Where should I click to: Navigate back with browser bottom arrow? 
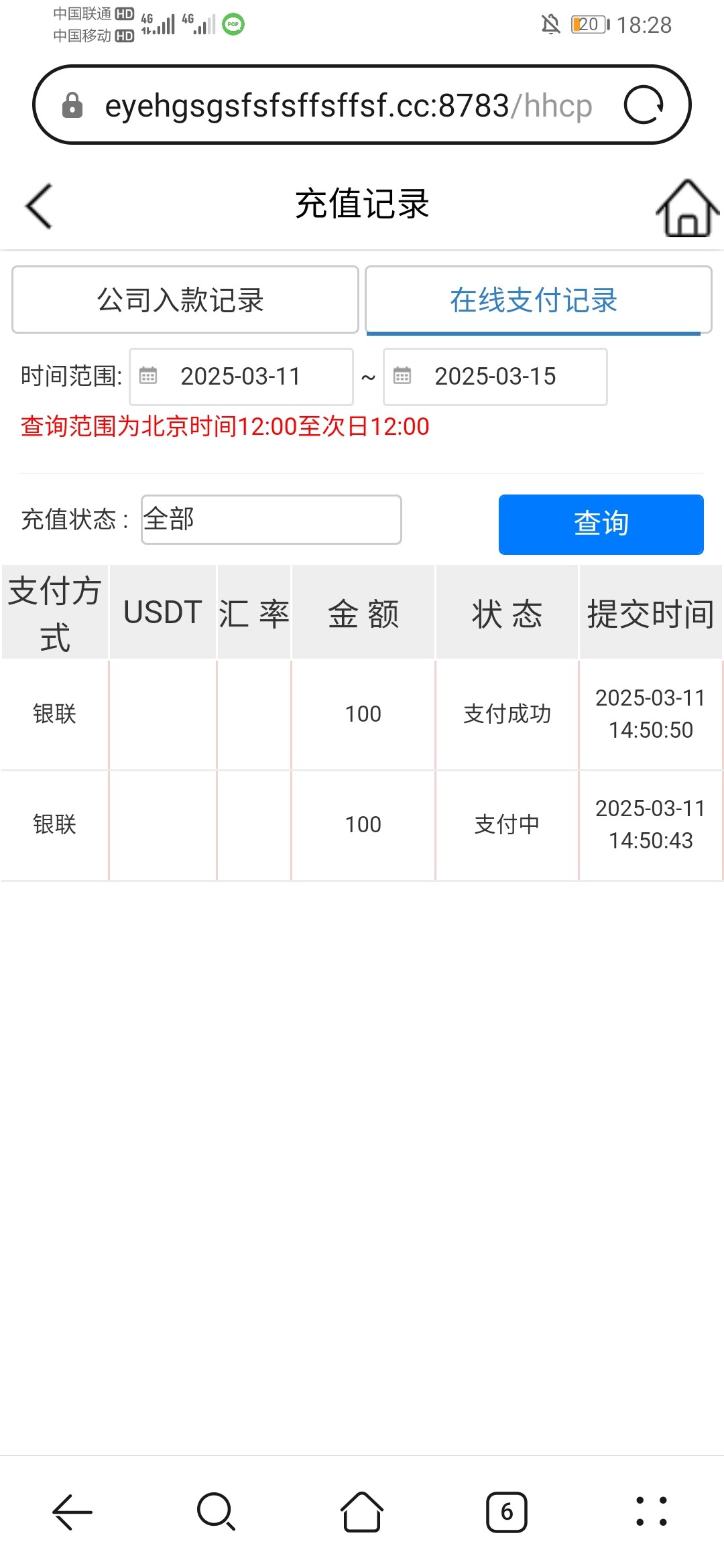pos(72,1512)
